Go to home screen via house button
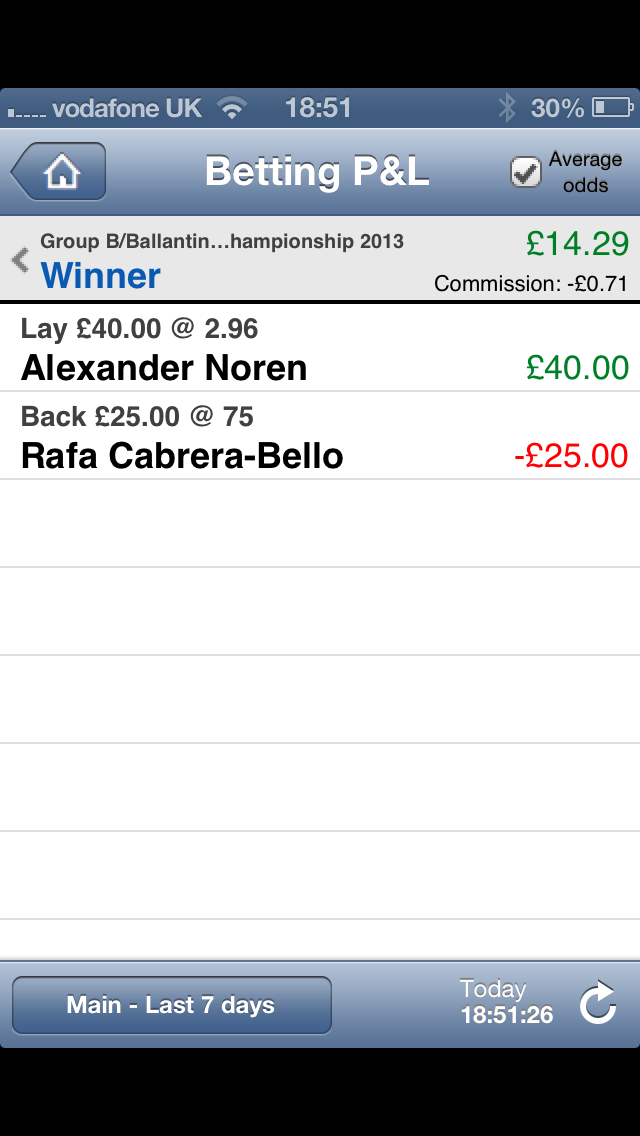Viewport: 640px width, 1136px height. 60,172
